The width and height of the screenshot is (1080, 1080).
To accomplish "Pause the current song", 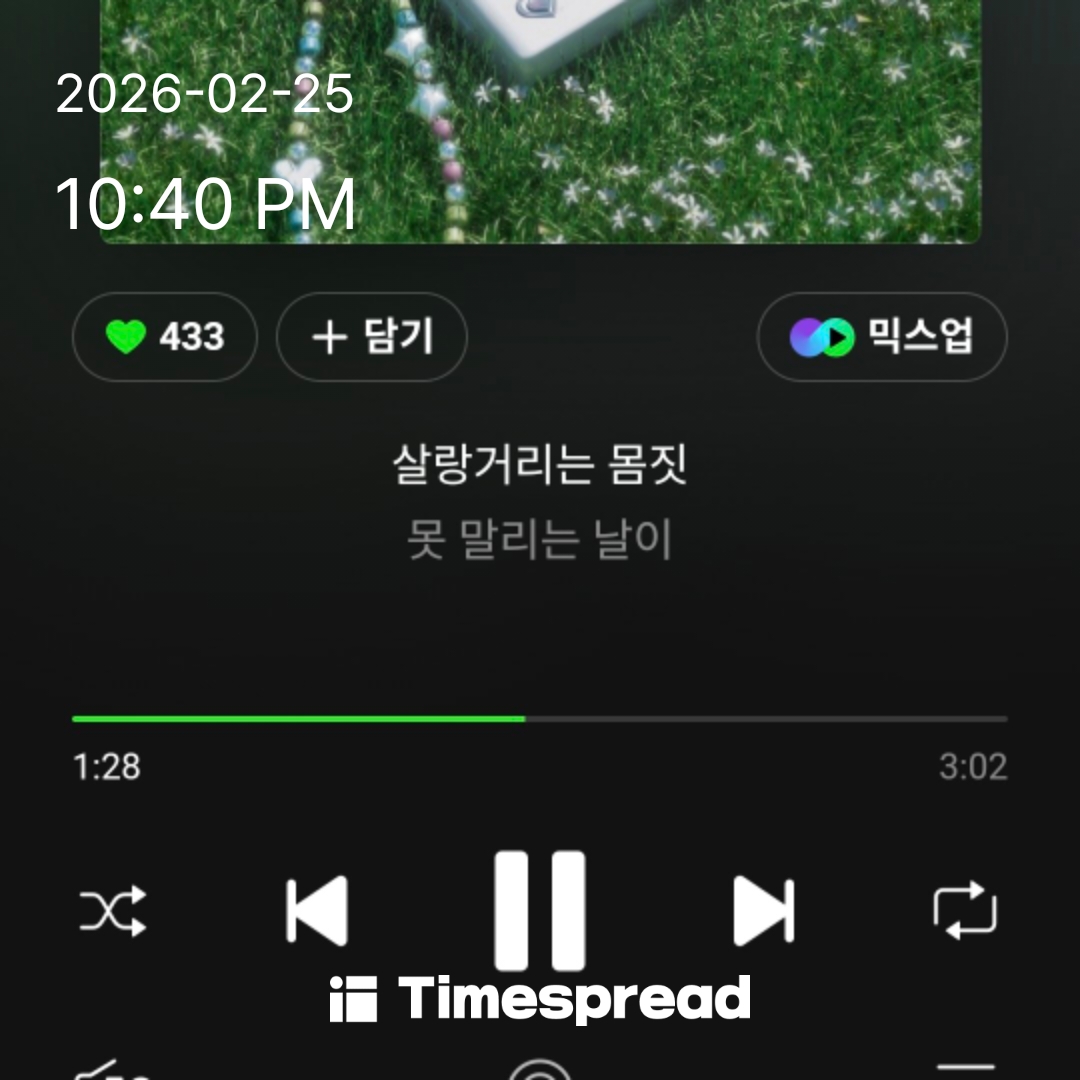I will [540, 910].
